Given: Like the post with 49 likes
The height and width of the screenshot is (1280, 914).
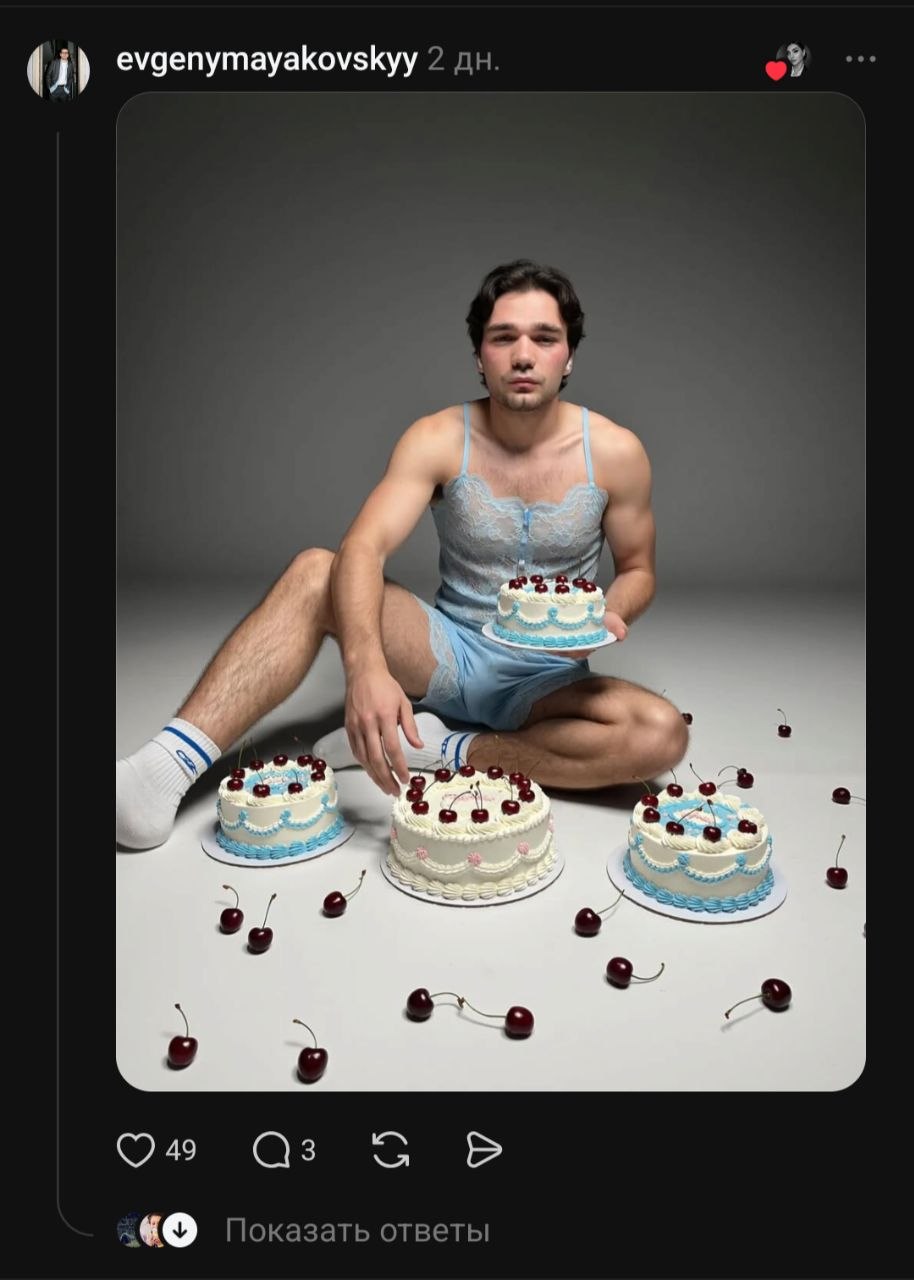Looking at the screenshot, I should tap(137, 1150).
